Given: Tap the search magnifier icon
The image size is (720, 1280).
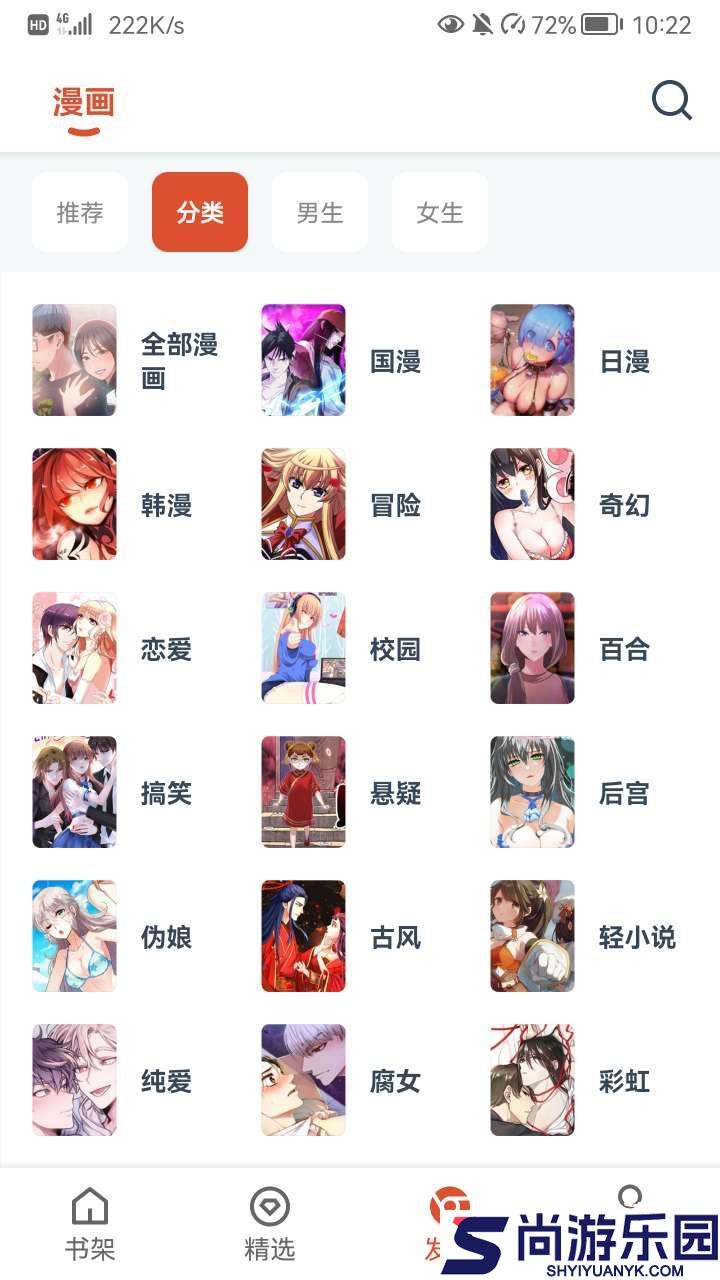Looking at the screenshot, I should 671,99.
